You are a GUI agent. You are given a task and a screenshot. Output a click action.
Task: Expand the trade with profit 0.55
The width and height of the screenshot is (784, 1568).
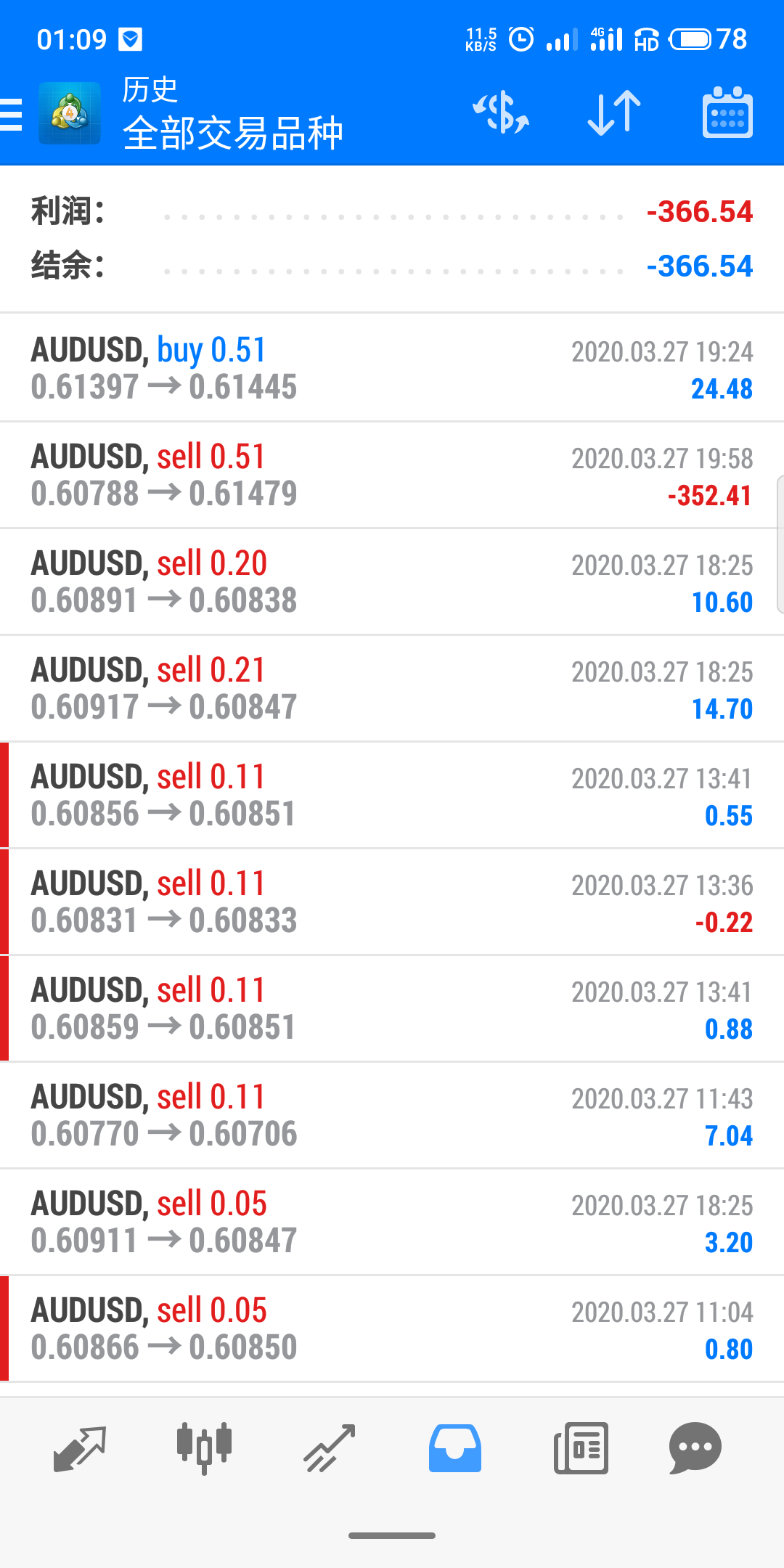point(392,796)
